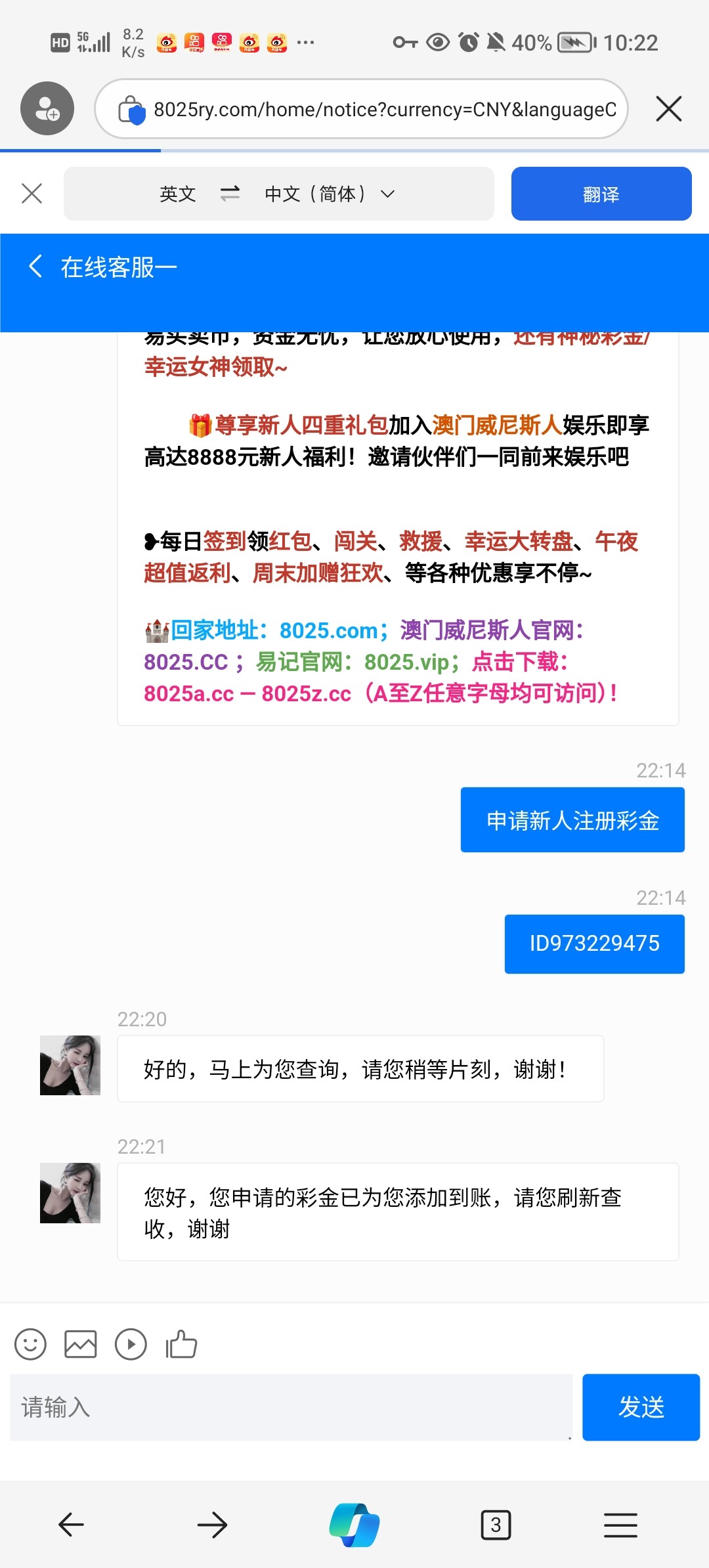Open the Copilot assistant button
The image size is (709, 1568).
tap(354, 1525)
